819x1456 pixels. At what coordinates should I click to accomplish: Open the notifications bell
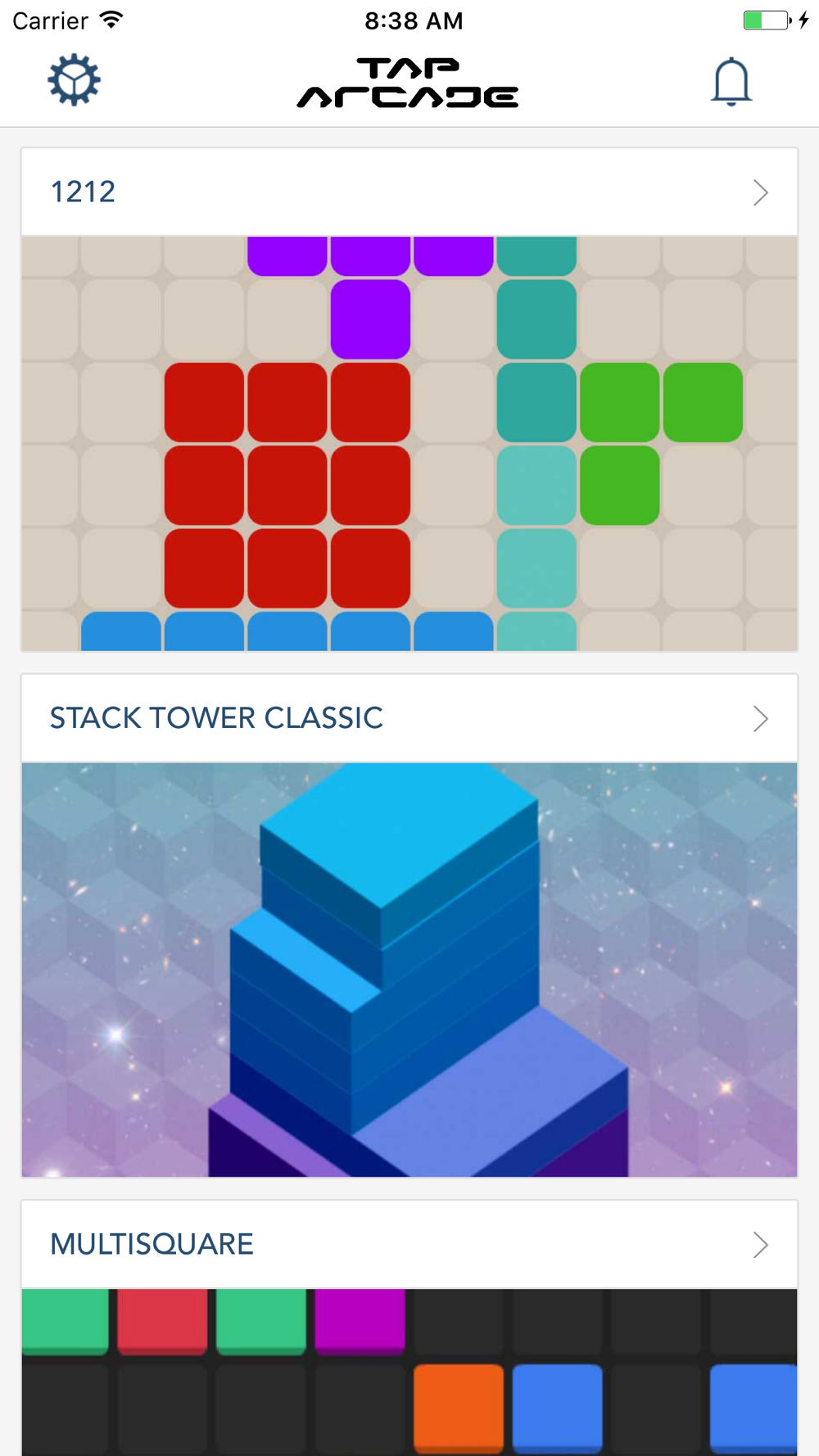pyautogui.click(x=731, y=82)
